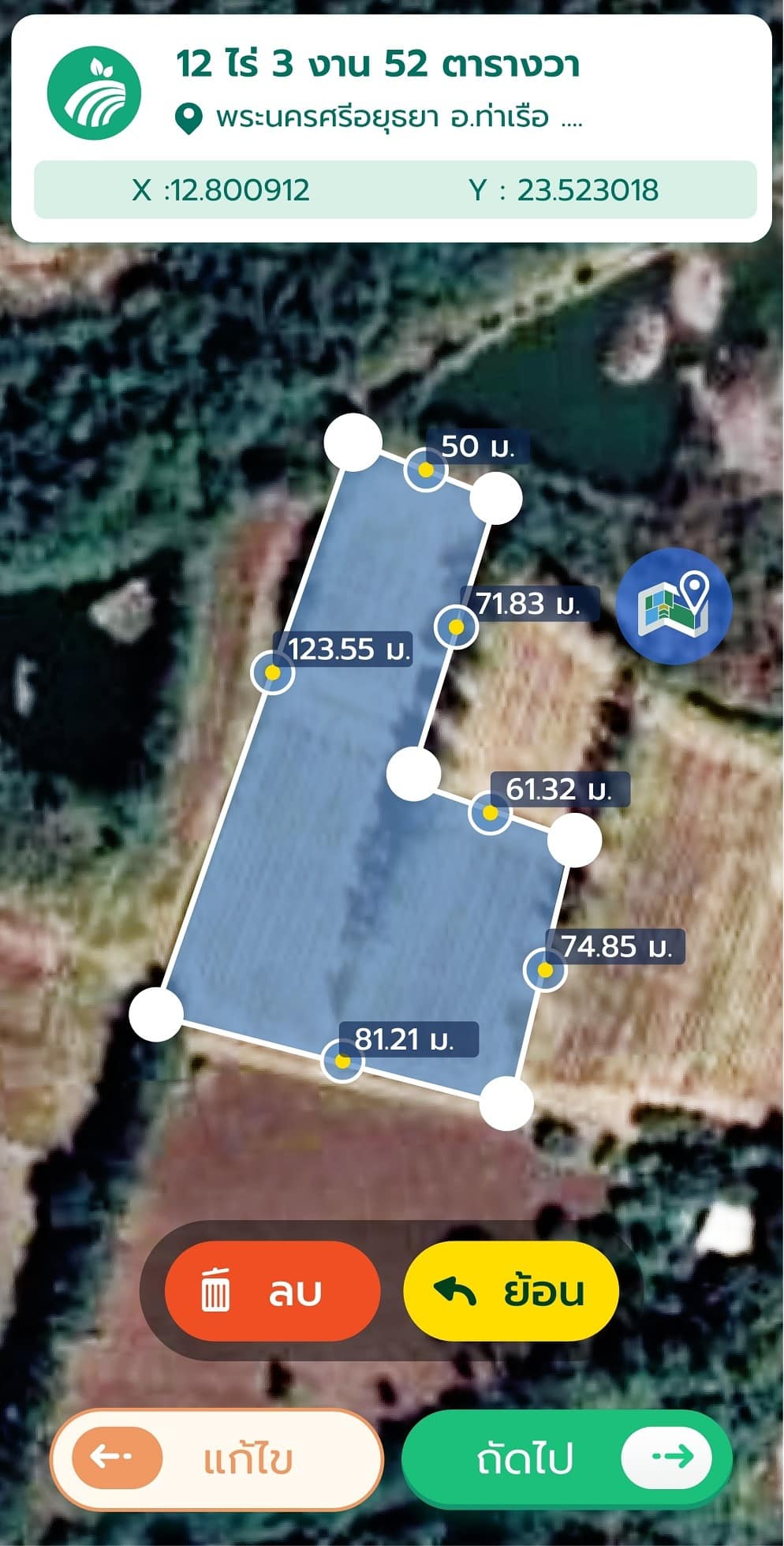Image resolution: width=784 pixels, height=1546 pixels.
Task: Tap the midpoint handle on the 81.21 ม. edge
Action: 342,1061
